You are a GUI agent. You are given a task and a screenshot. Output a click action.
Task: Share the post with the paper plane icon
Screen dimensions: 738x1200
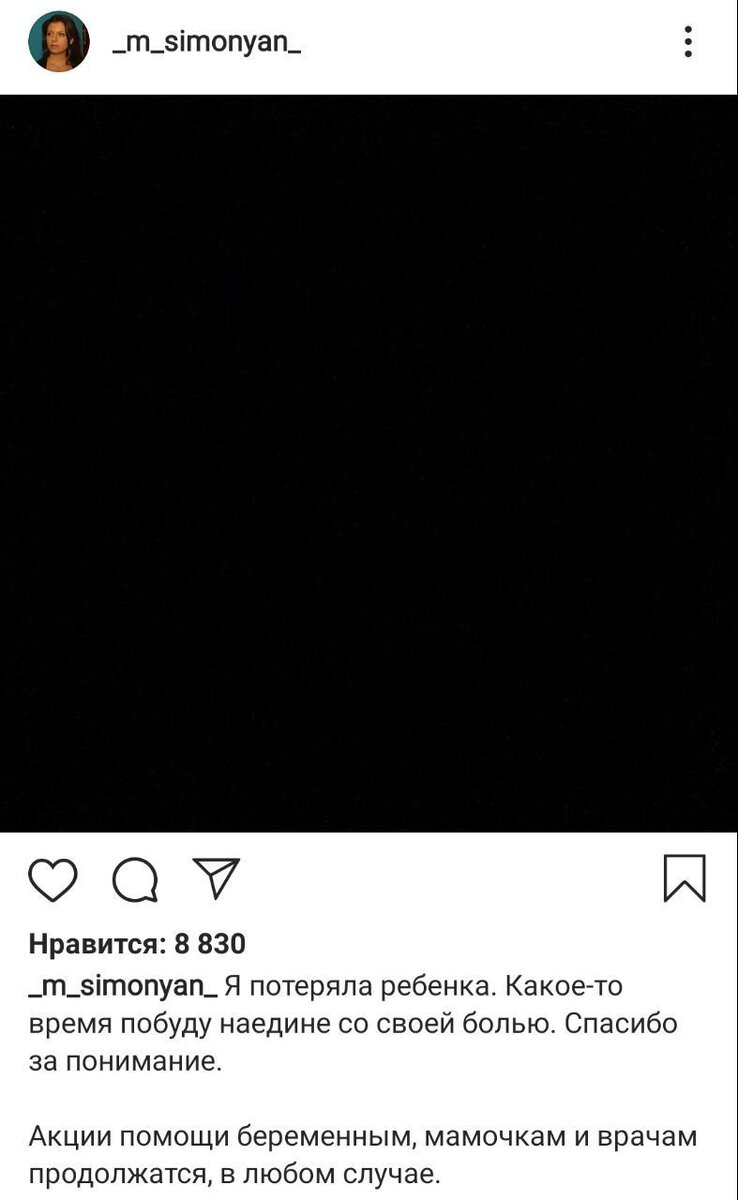point(215,879)
